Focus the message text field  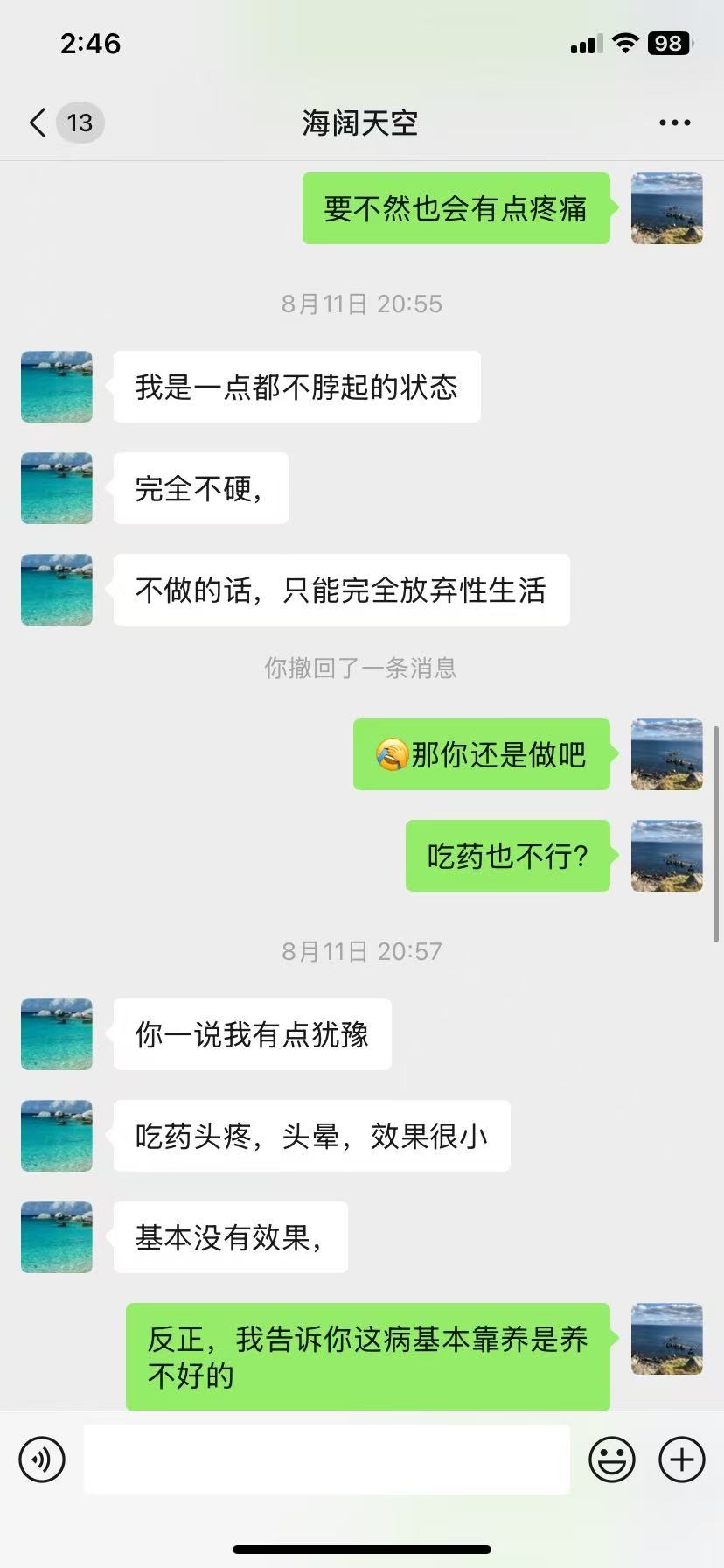(326, 1459)
